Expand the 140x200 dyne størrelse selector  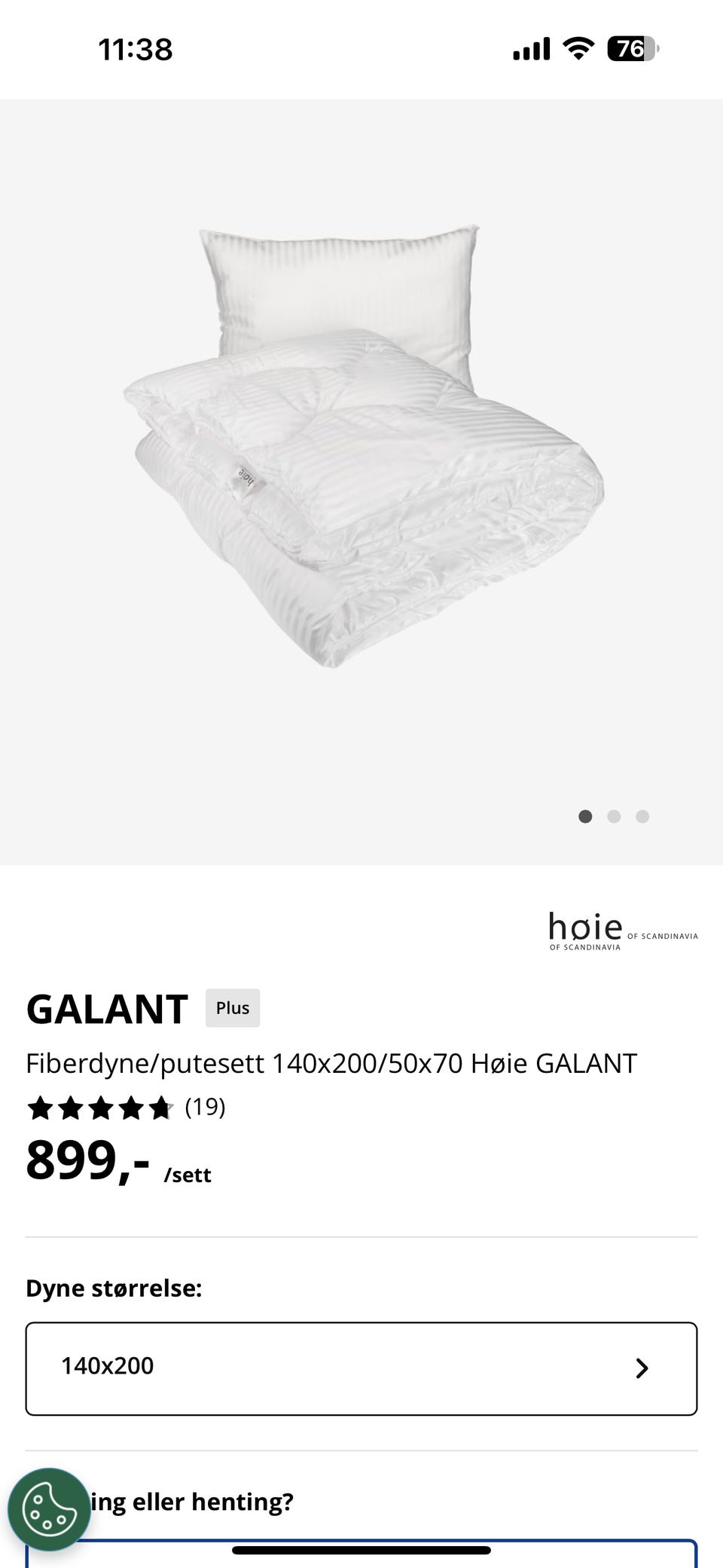point(361,1366)
